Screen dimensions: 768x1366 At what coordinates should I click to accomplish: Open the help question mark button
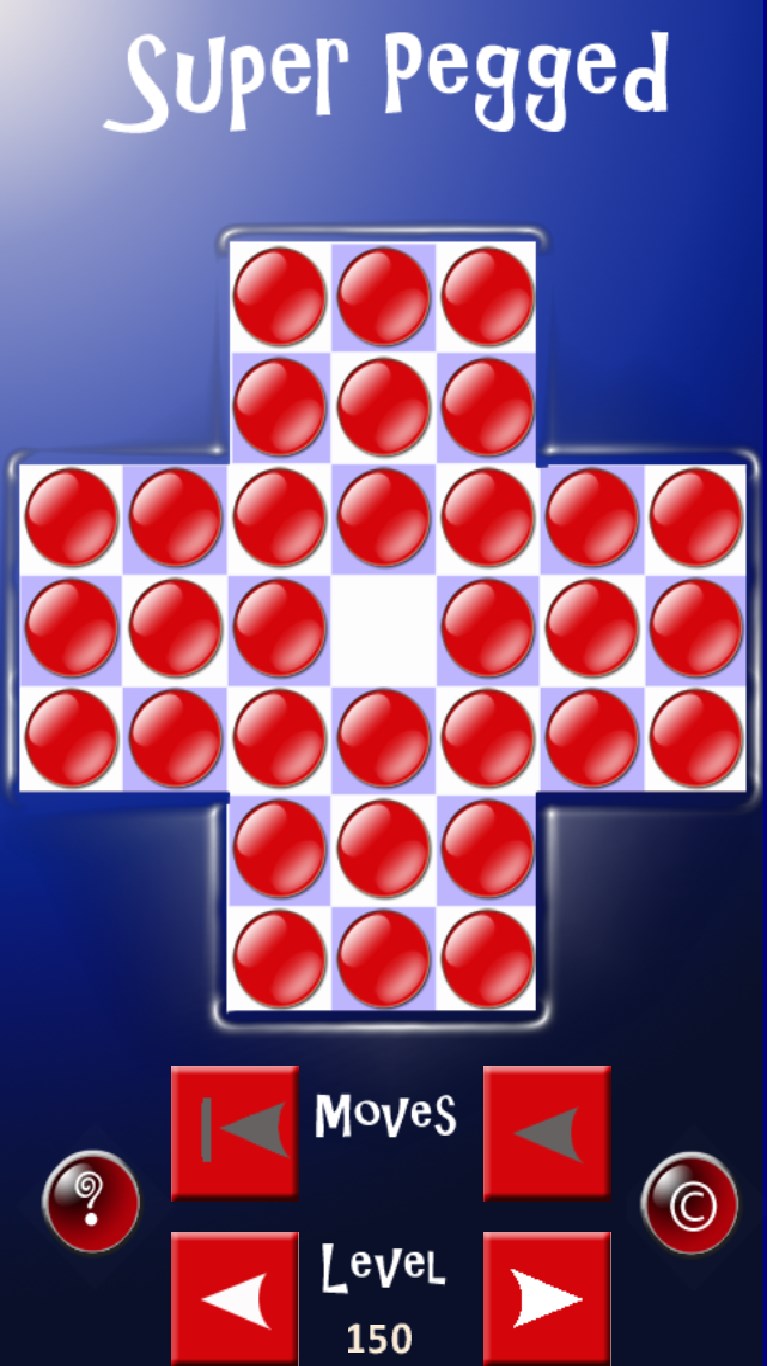point(91,1201)
